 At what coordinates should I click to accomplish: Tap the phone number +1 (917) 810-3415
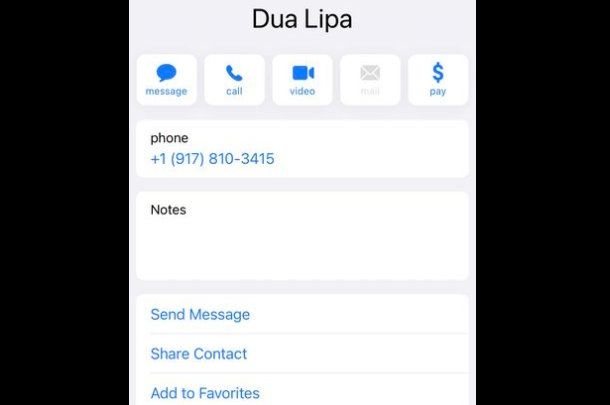click(x=212, y=159)
